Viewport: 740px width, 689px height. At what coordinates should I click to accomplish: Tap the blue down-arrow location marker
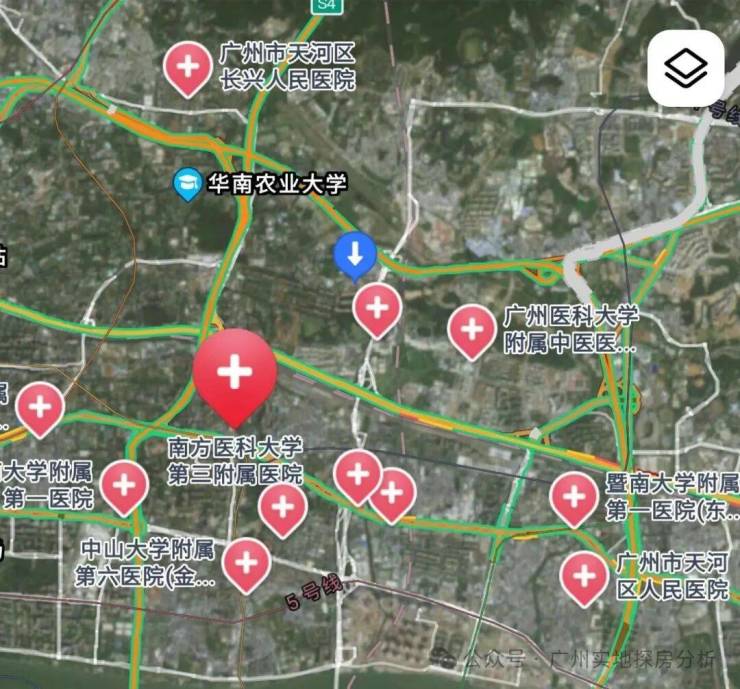coord(355,253)
